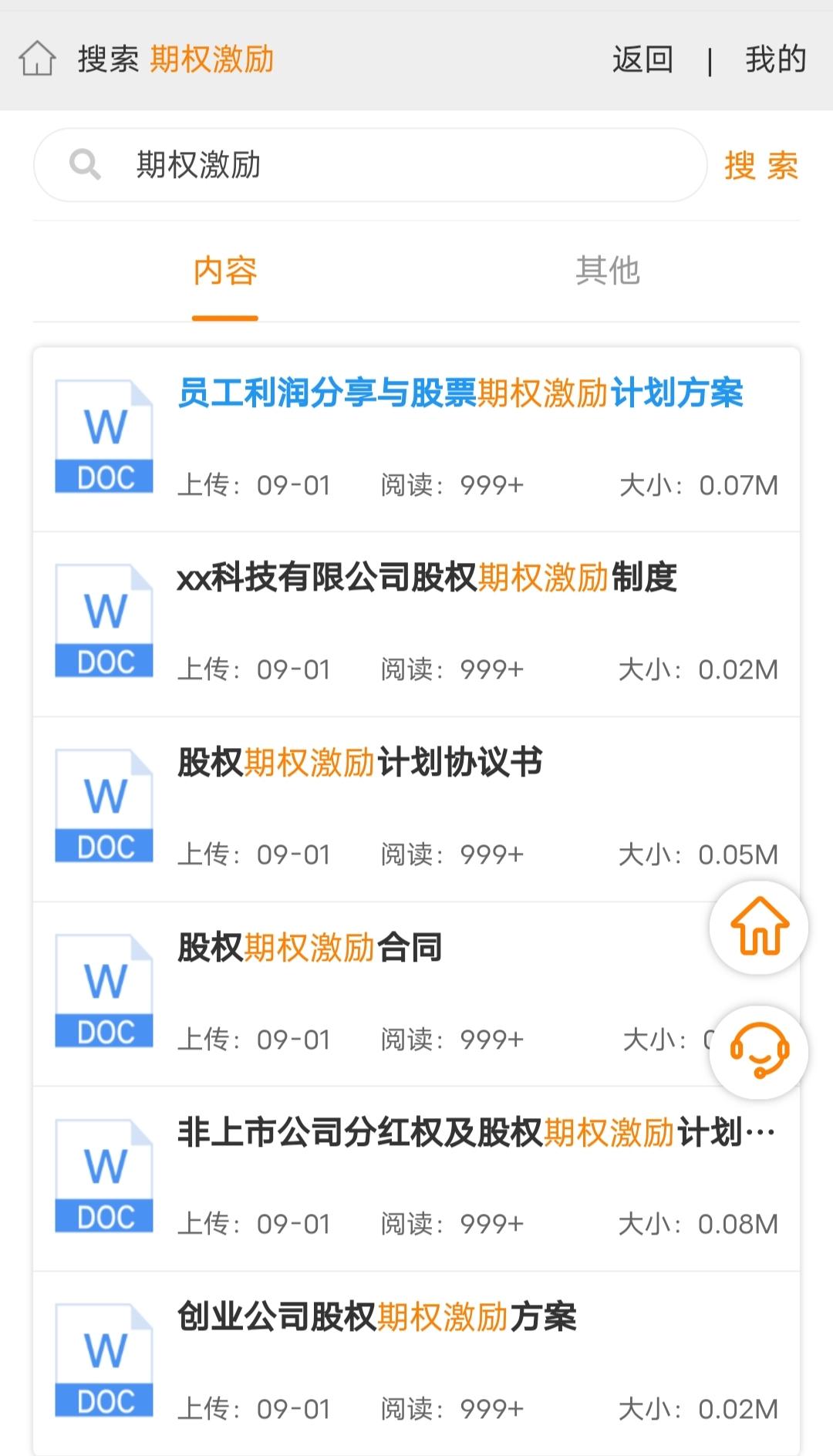Screen dimensions: 833x1456
Task: Click the DOC icon beside 股权期权激励合同
Action: coord(104,991)
